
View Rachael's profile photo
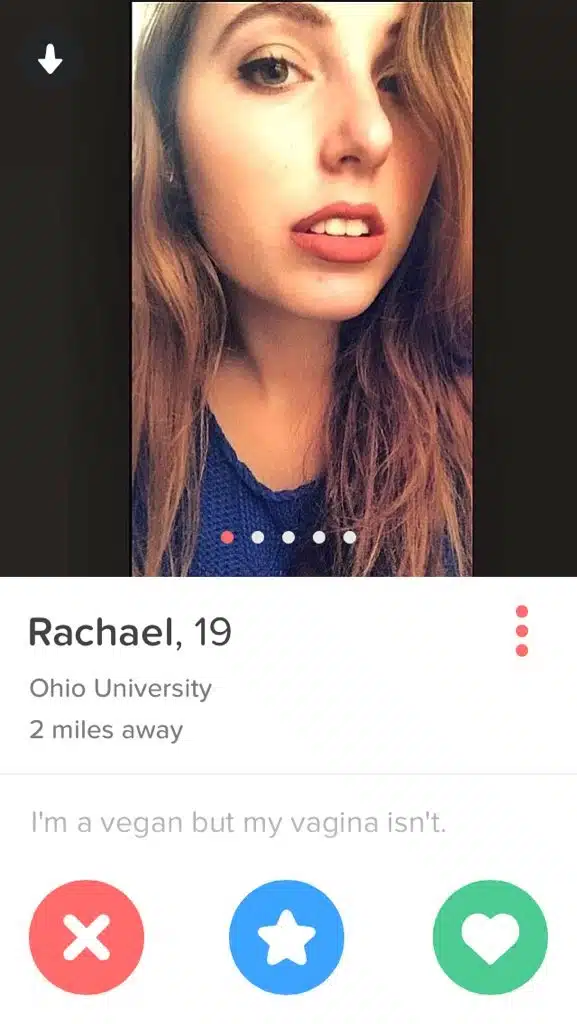[x=302, y=289]
